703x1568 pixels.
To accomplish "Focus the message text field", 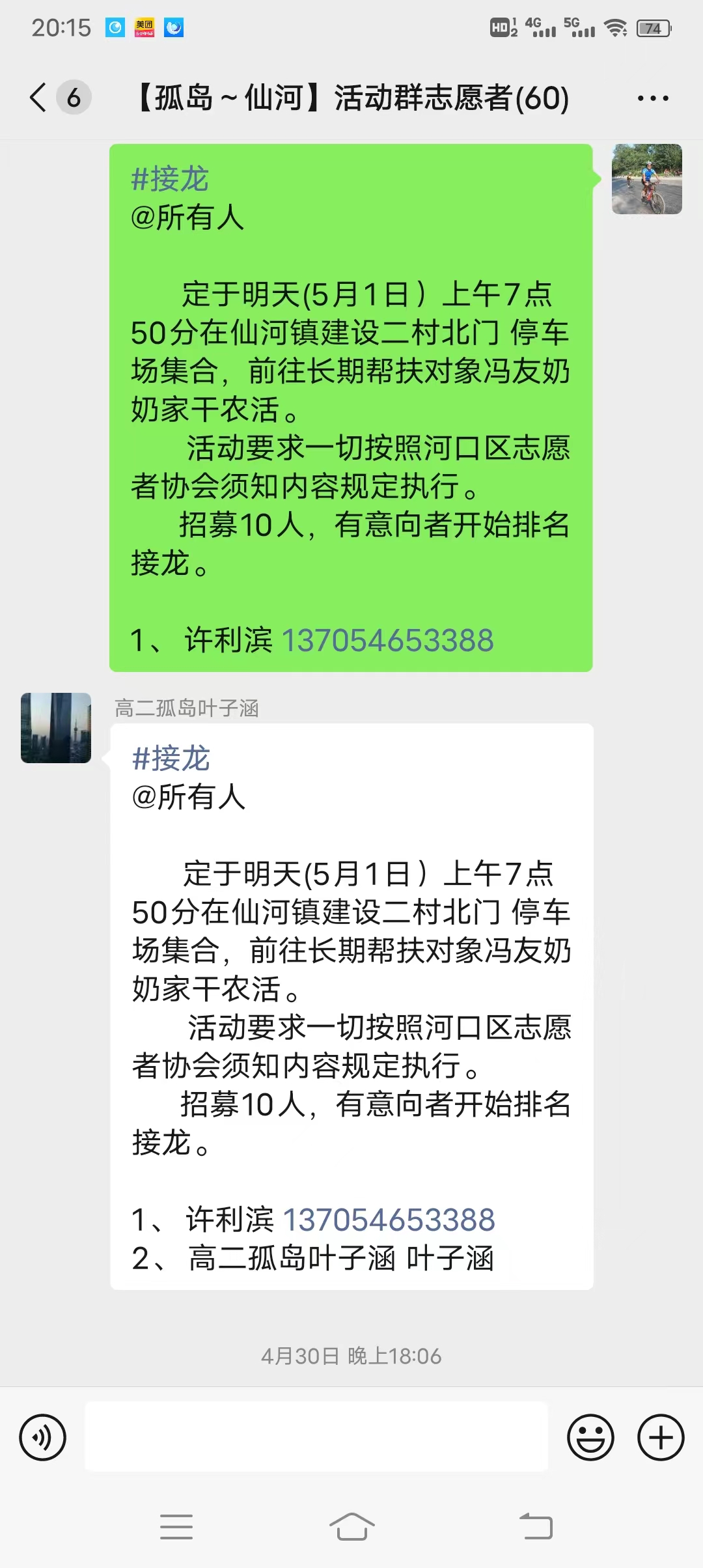I will pyautogui.click(x=316, y=1437).
